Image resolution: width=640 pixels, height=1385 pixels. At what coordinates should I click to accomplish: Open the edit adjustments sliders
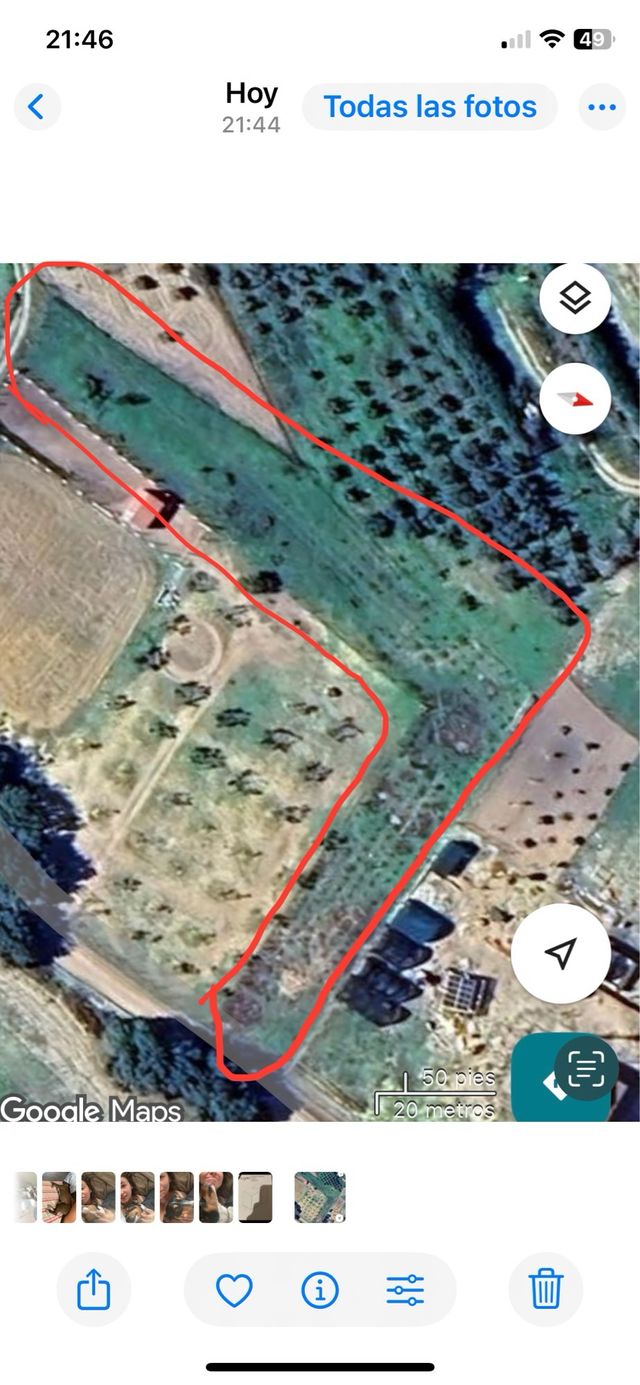pos(405,1291)
